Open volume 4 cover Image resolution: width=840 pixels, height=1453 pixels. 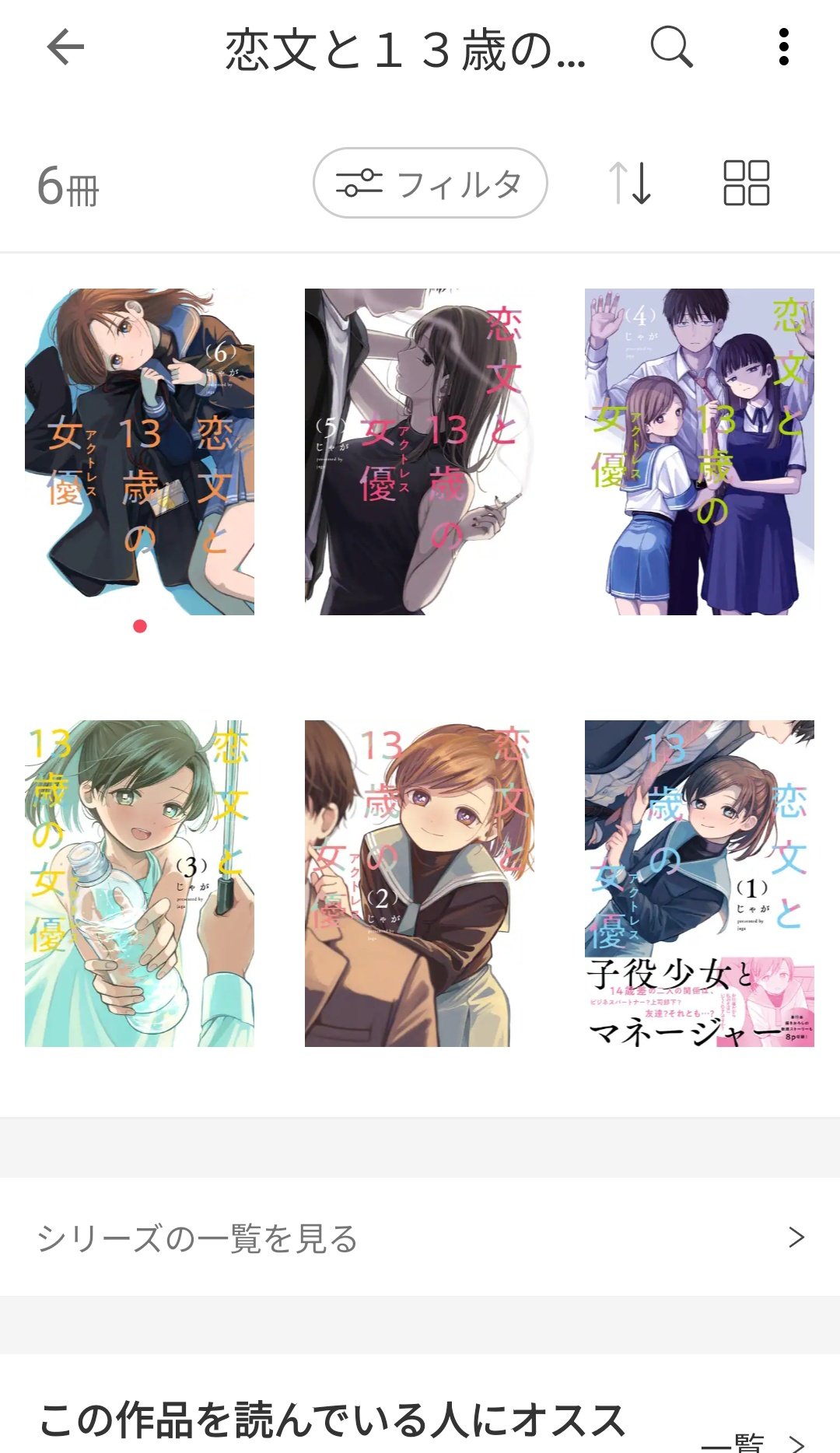pyautogui.click(x=700, y=452)
